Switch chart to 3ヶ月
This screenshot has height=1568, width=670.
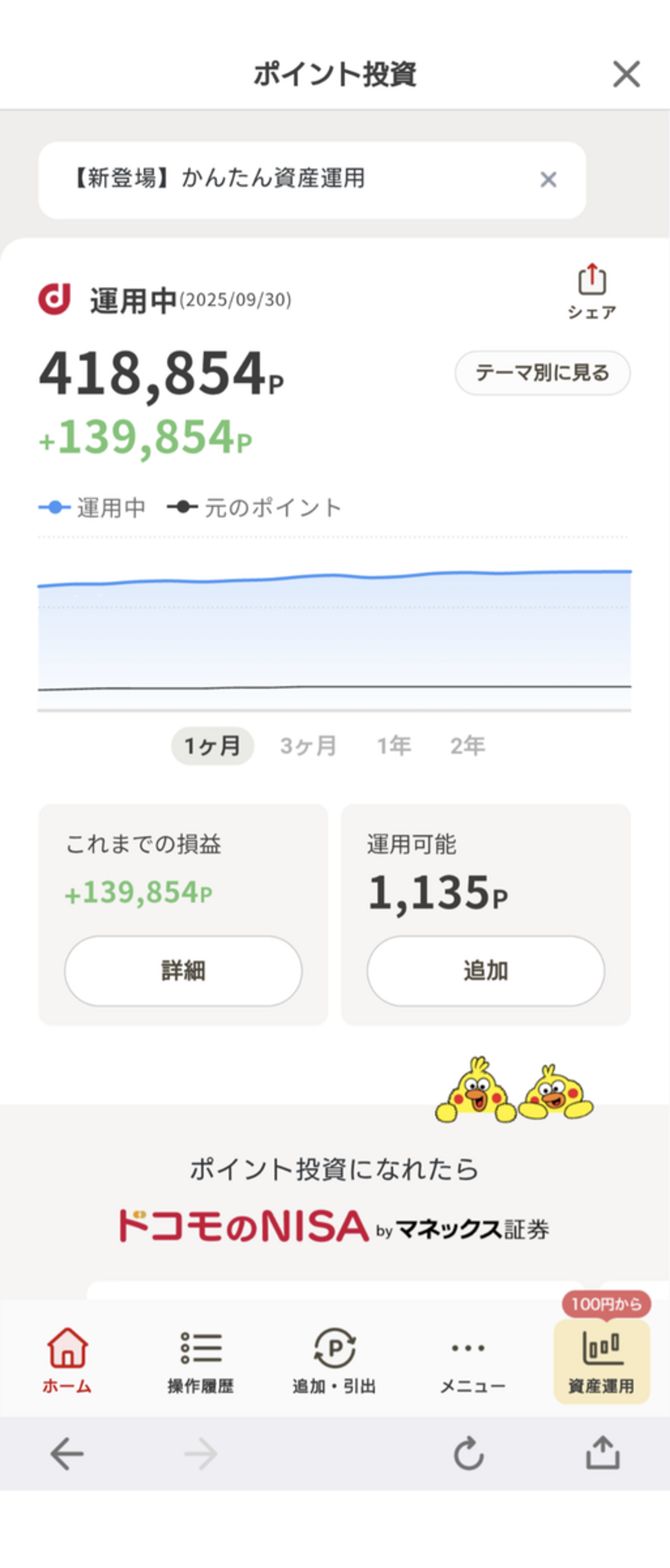tap(308, 746)
